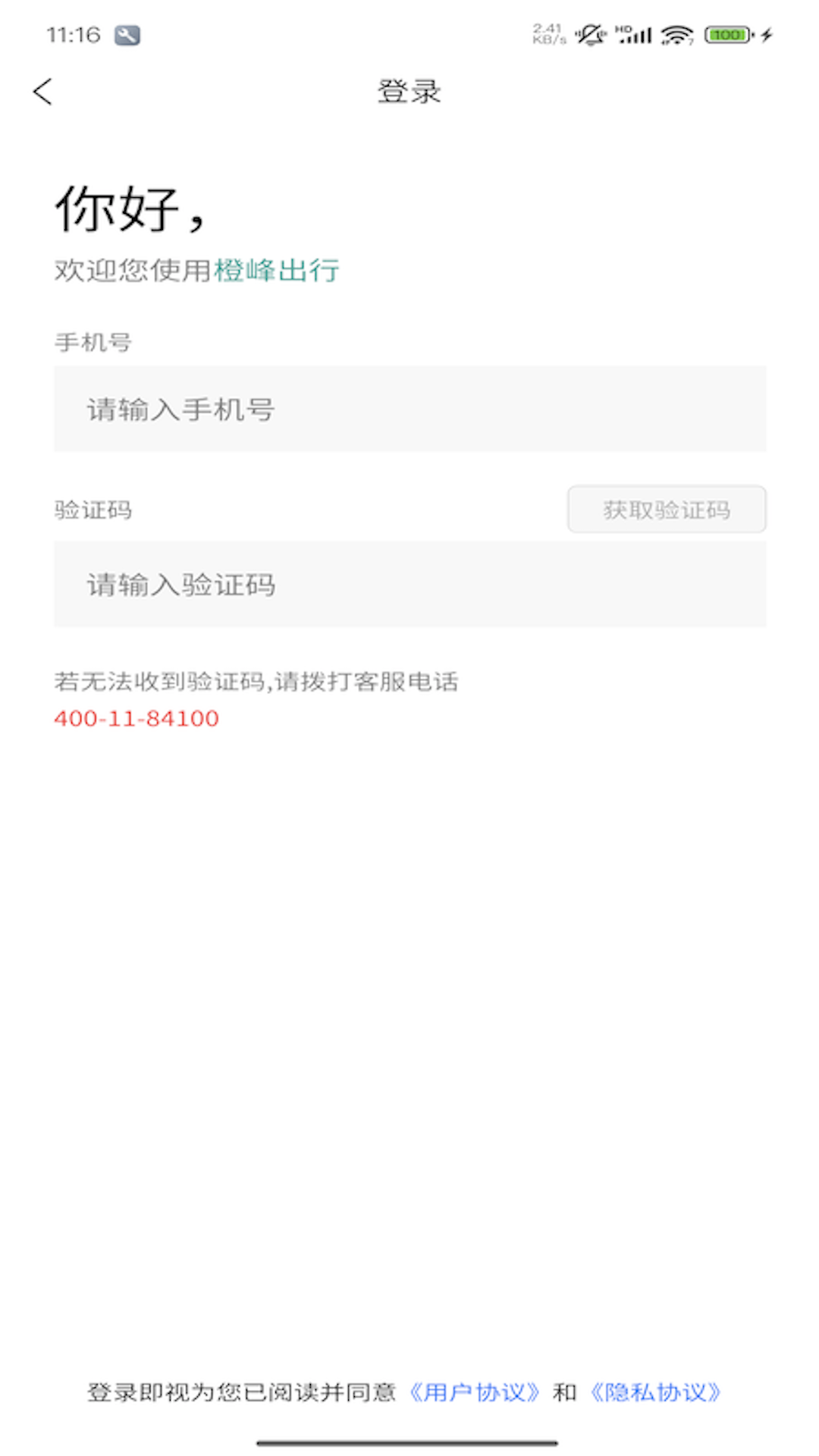Open the 用户协议 user agreement link
This screenshot has width=819, height=1456.
point(475,1392)
